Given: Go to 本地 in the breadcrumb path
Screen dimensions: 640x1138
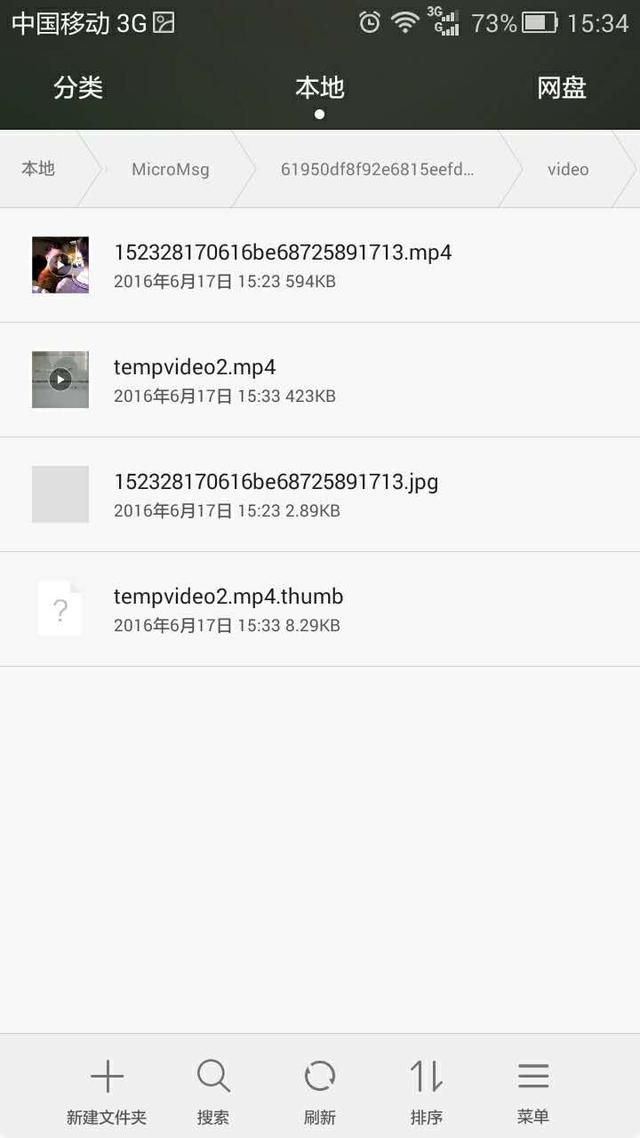Looking at the screenshot, I should coord(38,169).
